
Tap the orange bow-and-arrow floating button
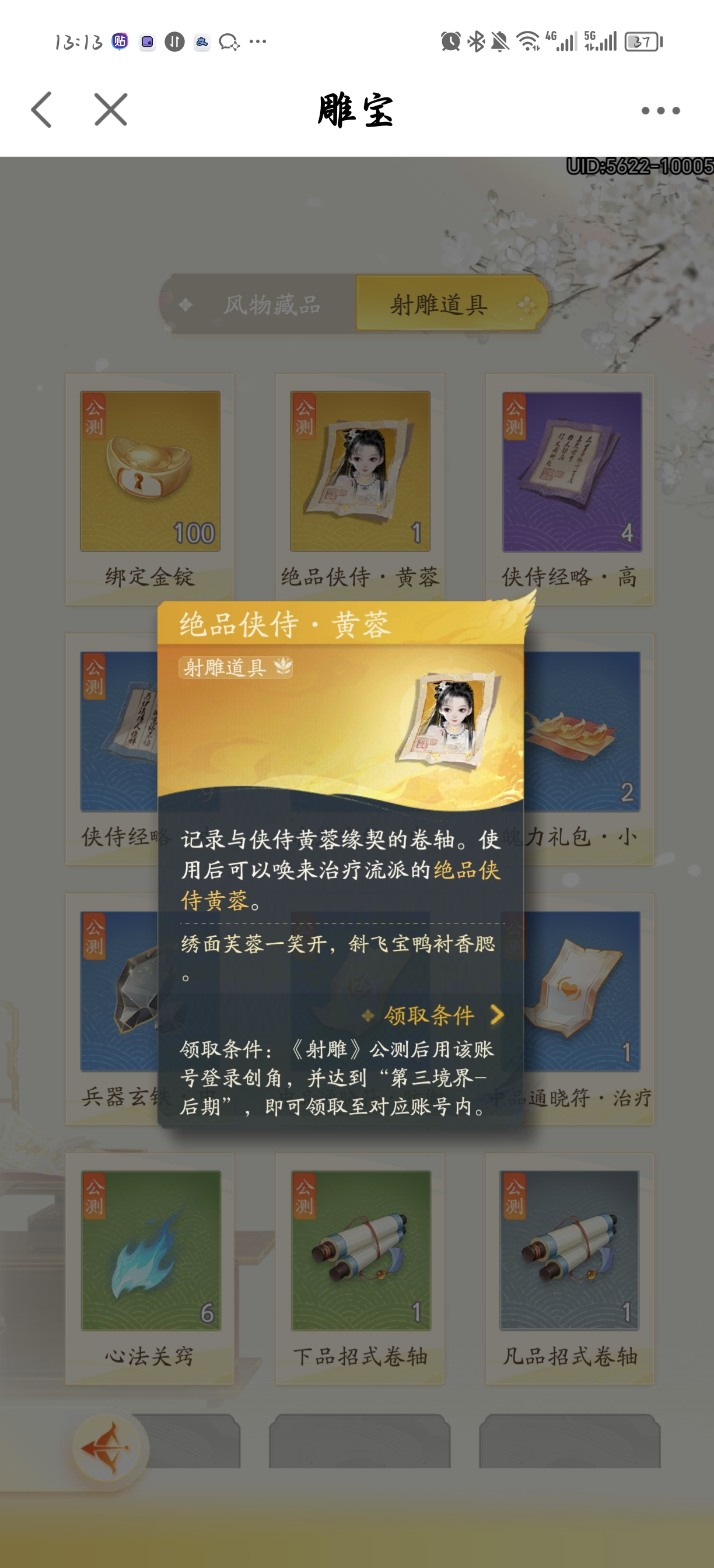pos(108,1448)
